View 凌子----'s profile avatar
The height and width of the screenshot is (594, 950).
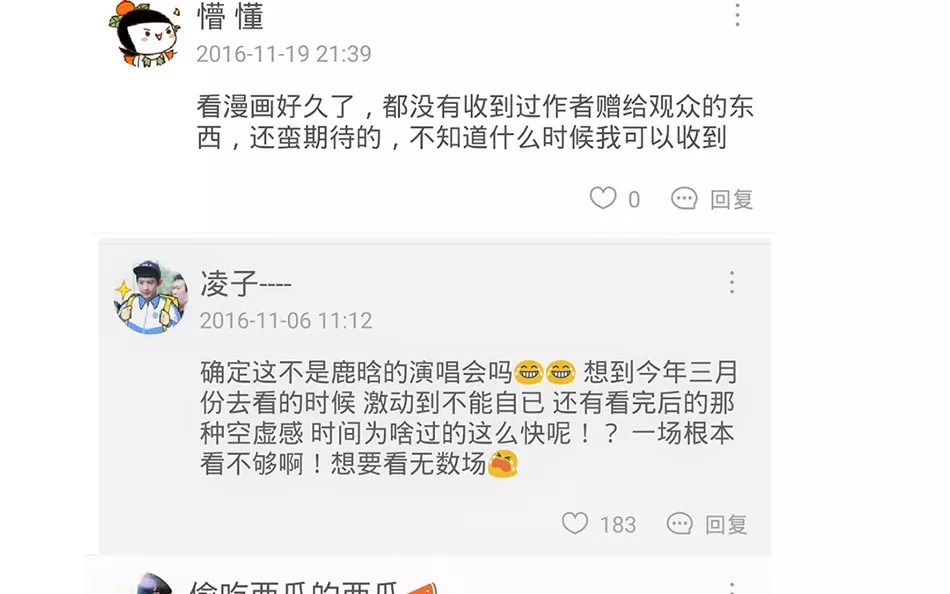(150, 298)
